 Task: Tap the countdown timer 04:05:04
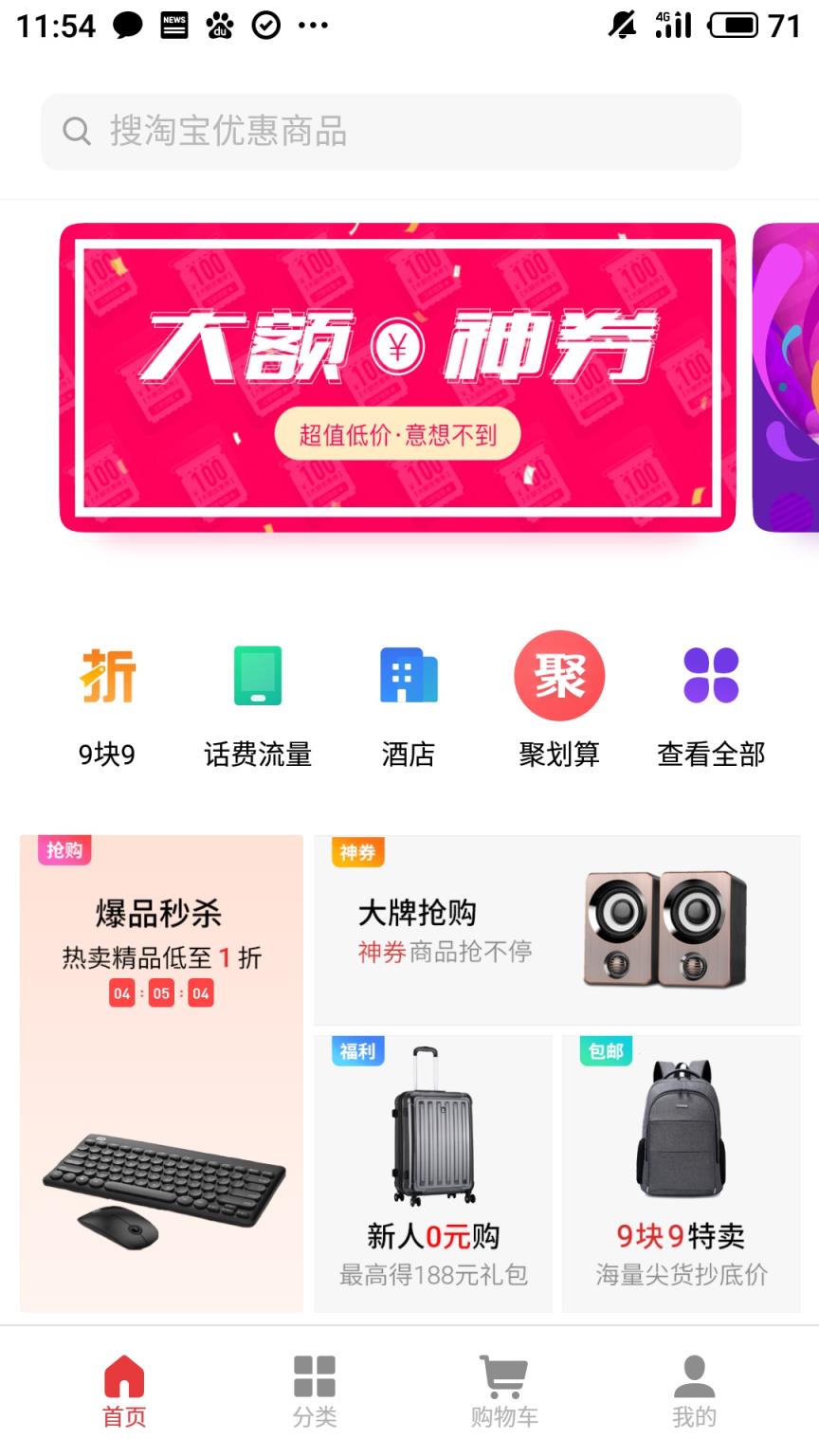coord(161,993)
